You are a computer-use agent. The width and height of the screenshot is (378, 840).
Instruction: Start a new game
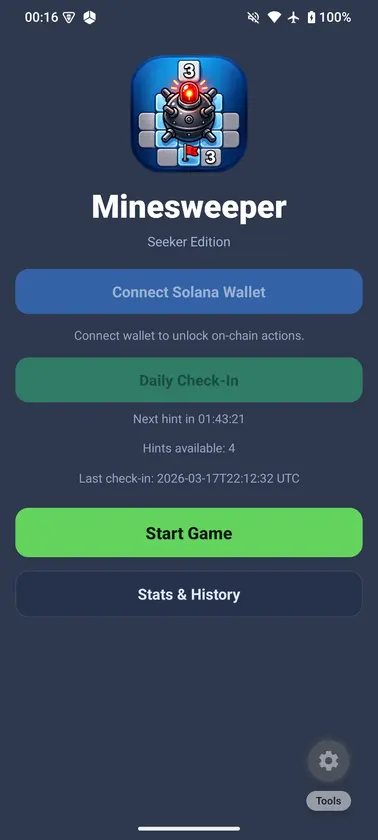(189, 532)
